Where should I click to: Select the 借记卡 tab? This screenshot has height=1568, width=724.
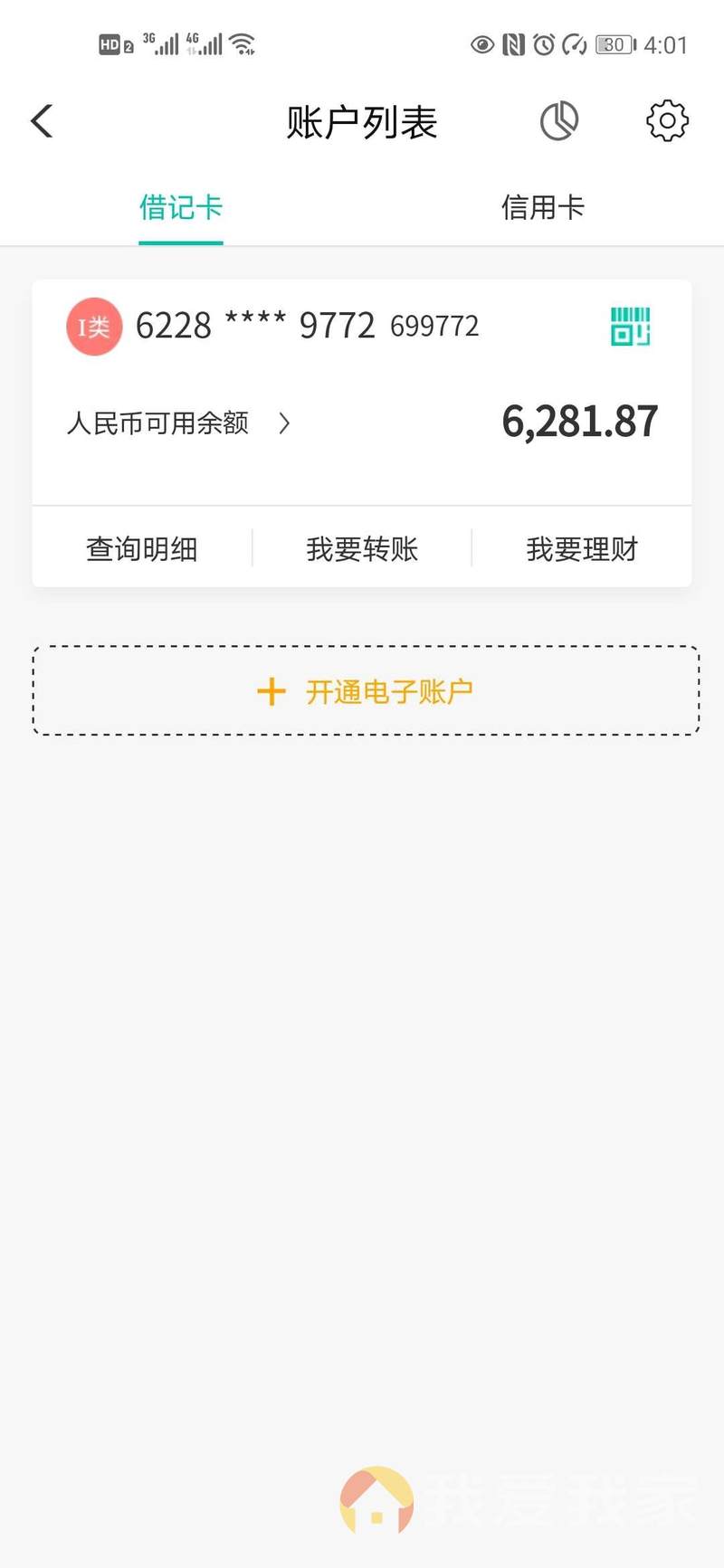[x=181, y=207]
